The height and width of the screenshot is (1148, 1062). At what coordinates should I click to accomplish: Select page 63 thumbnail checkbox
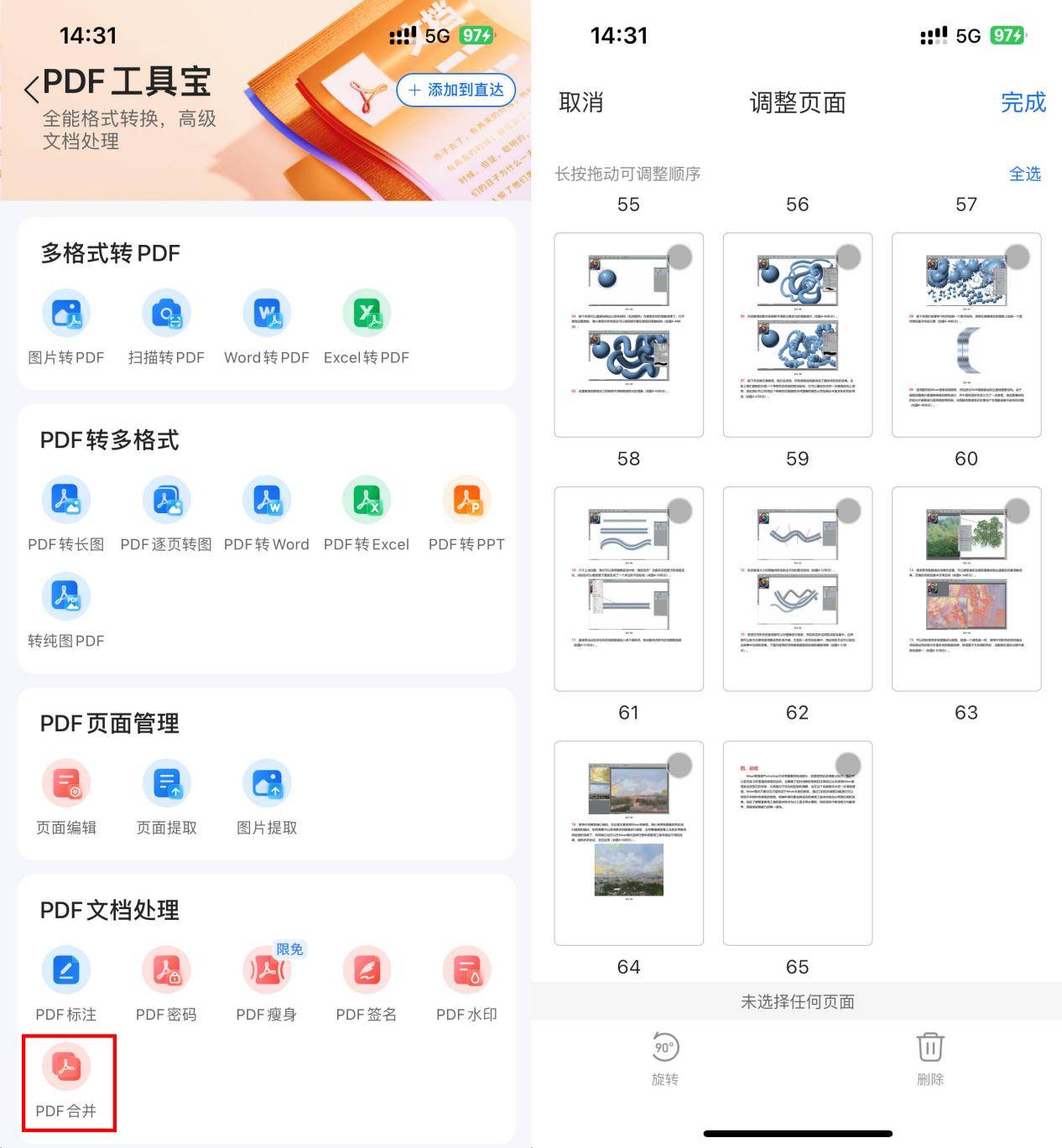[1017, 510]
